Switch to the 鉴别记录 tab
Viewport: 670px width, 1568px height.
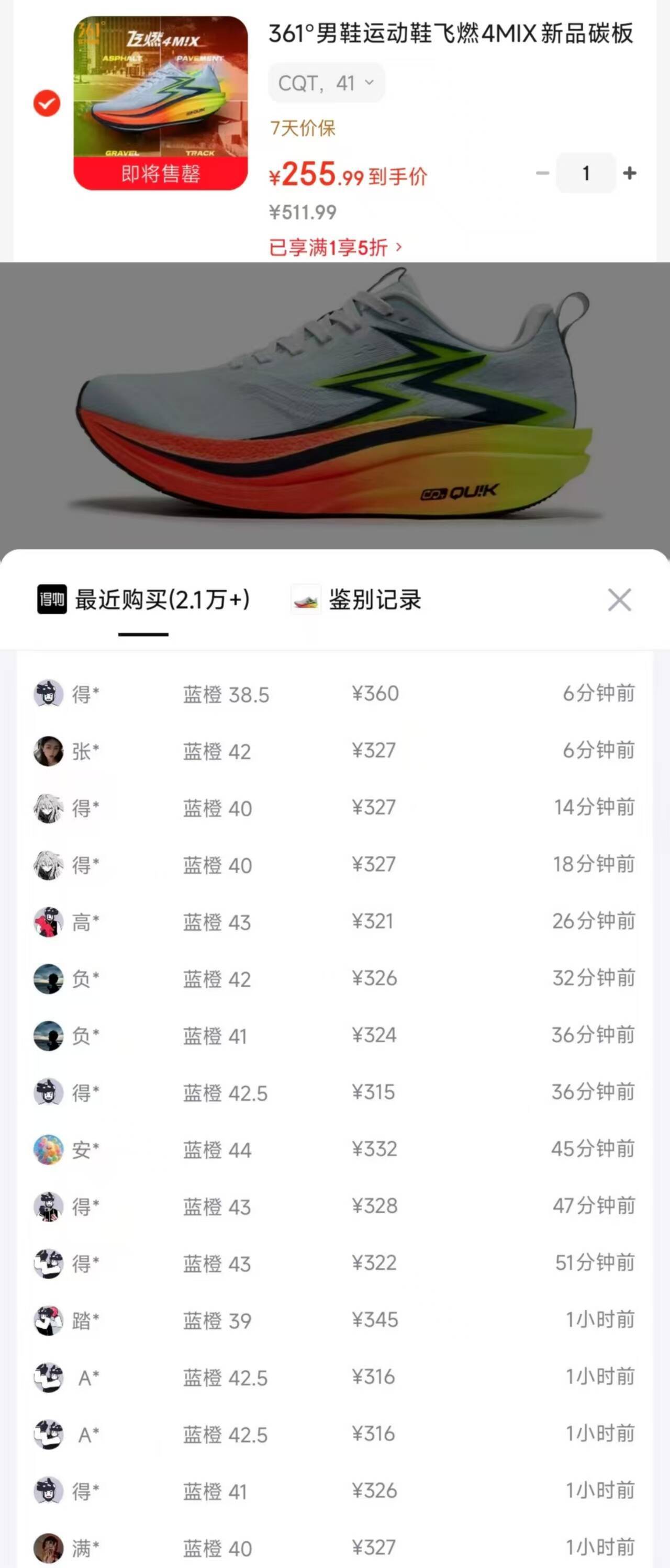click(357, 600)
